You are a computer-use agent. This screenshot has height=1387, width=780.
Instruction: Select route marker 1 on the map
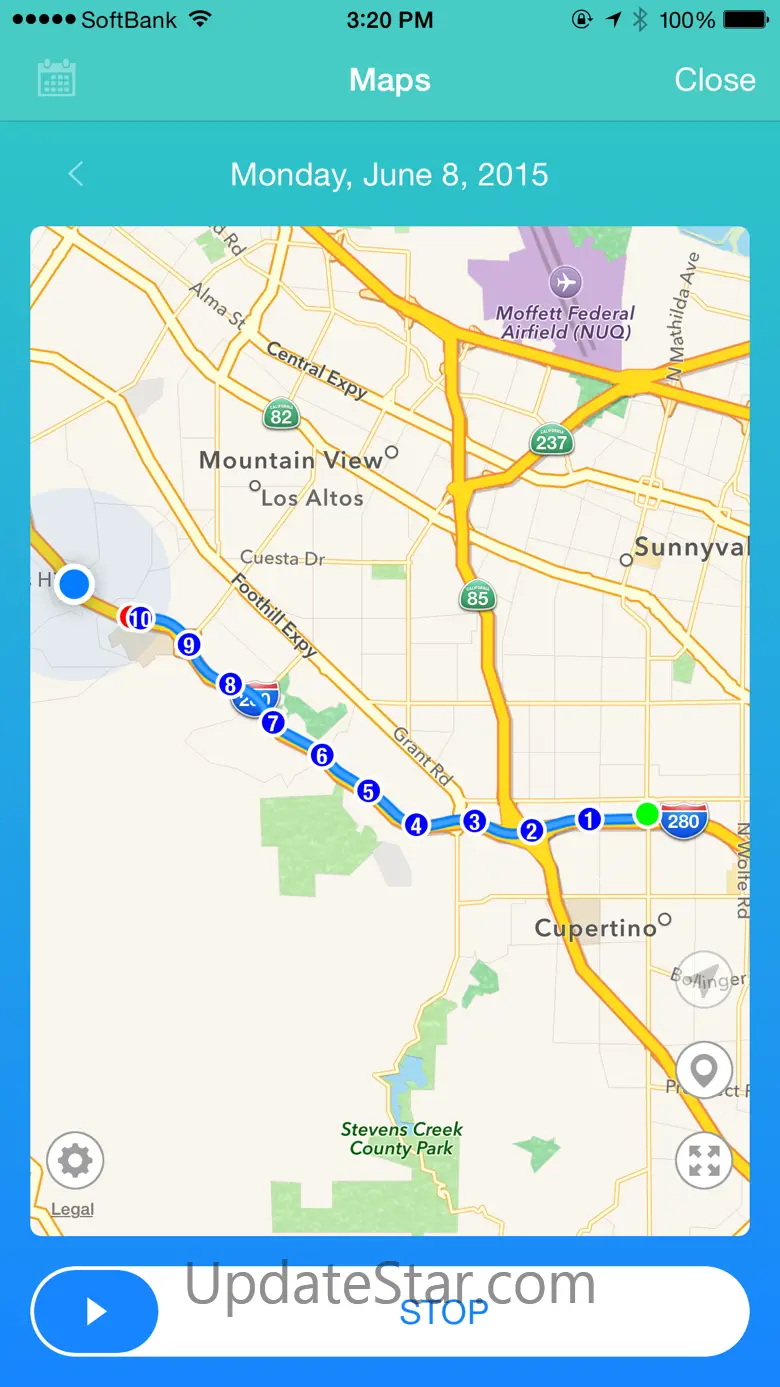[590, 820]
